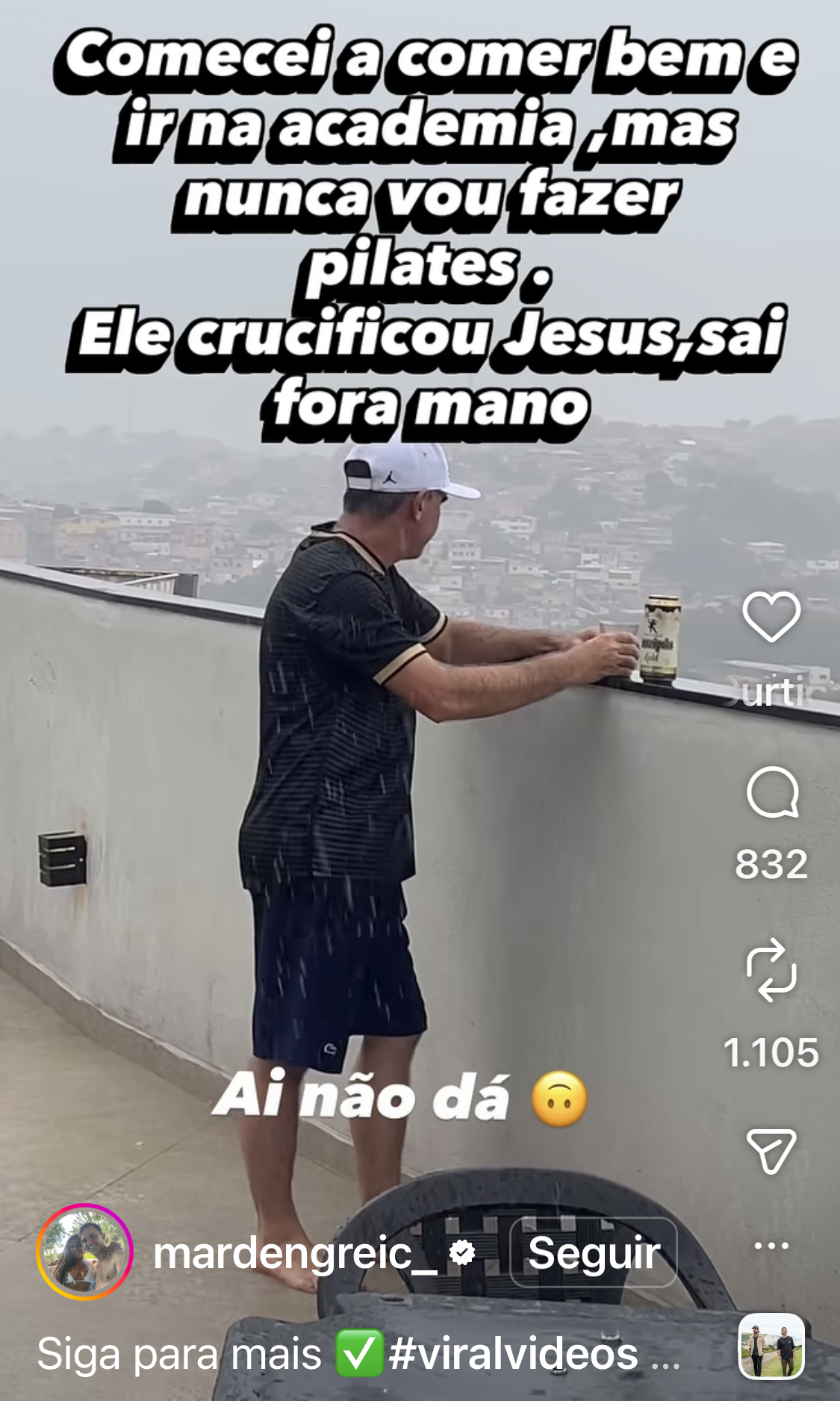Open the mardengreic_ username link
Screen dimensions: 840x1401
(295, 1252)
